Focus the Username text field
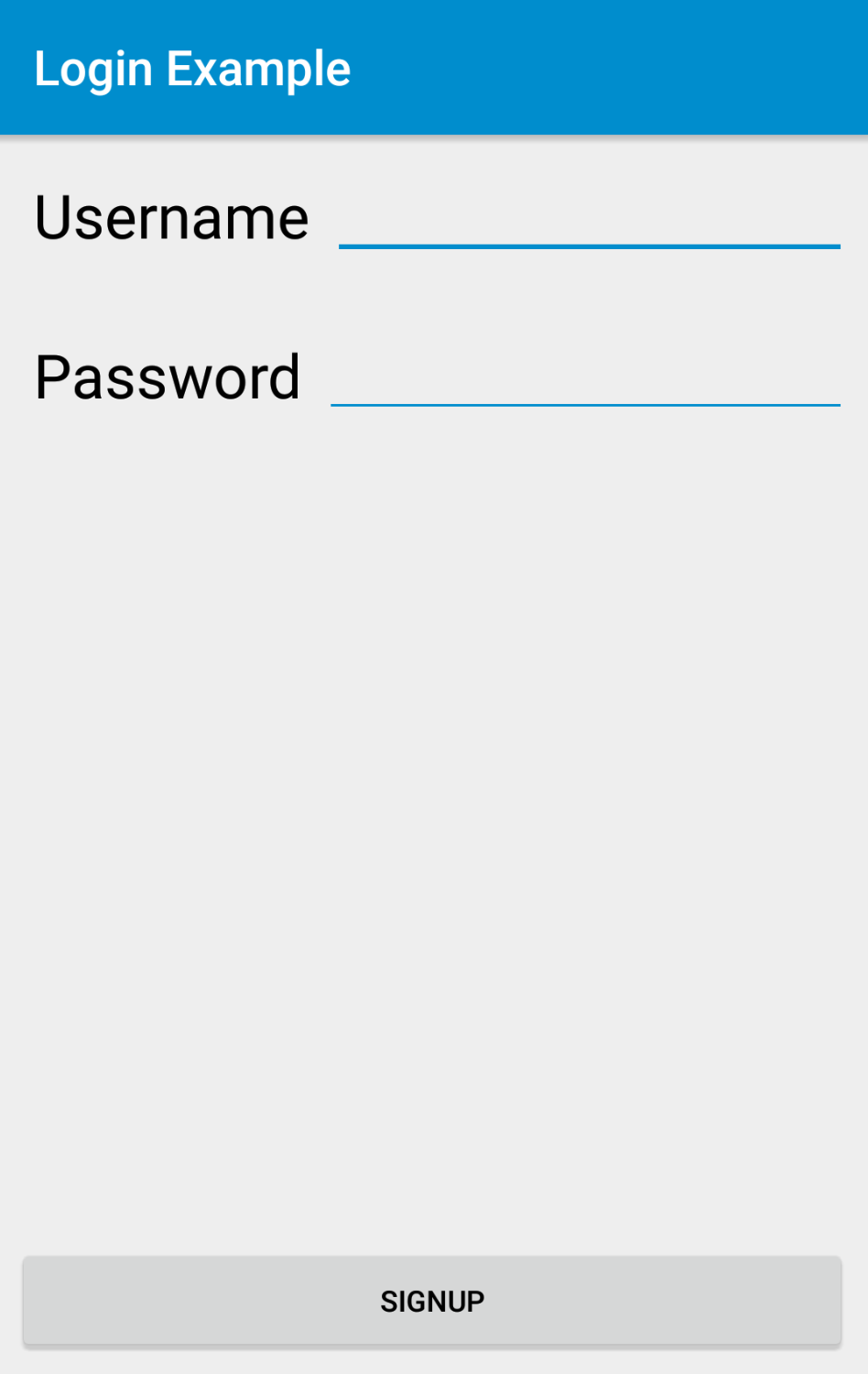Viewport: 868px width, 1374px height. (590, 218)
